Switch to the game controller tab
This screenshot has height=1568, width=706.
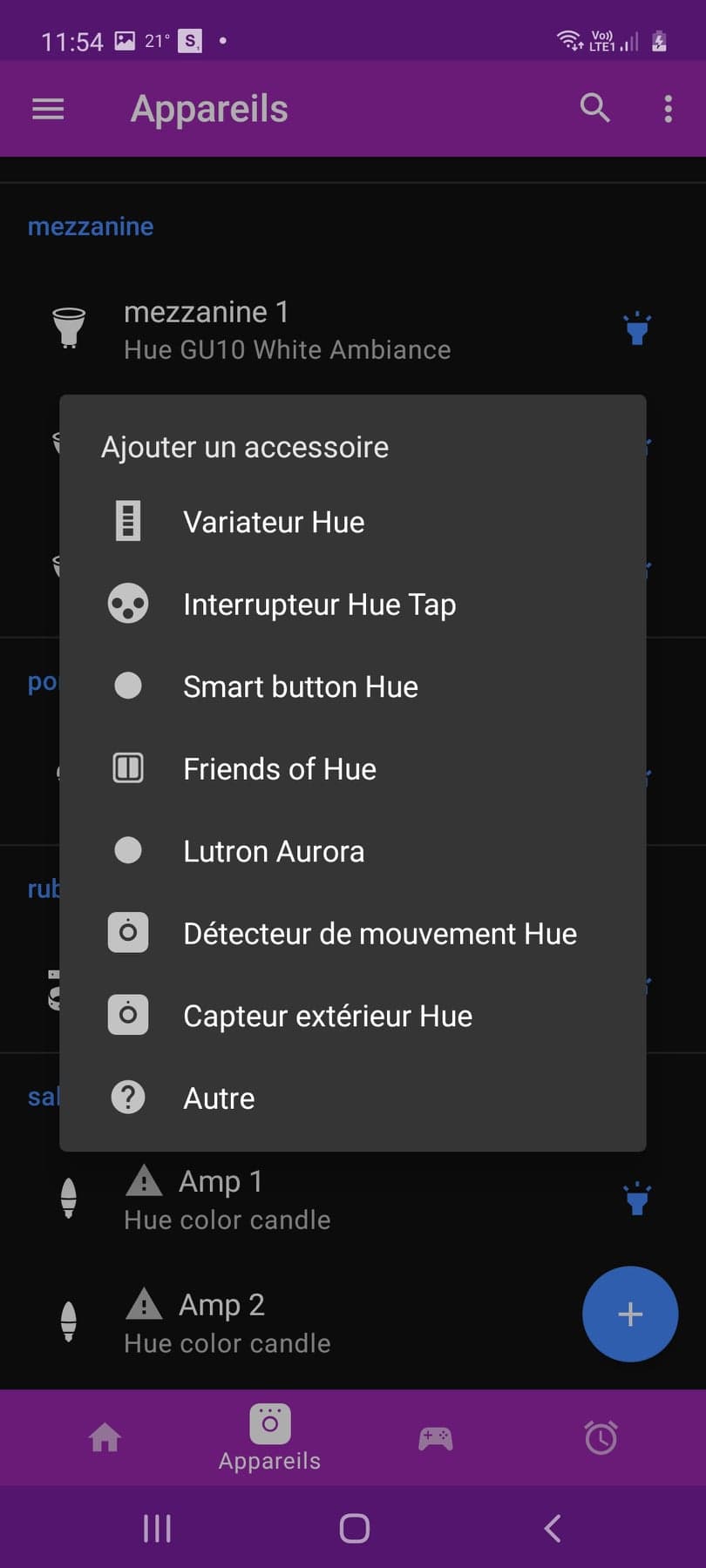click(x=435, y=1437)
